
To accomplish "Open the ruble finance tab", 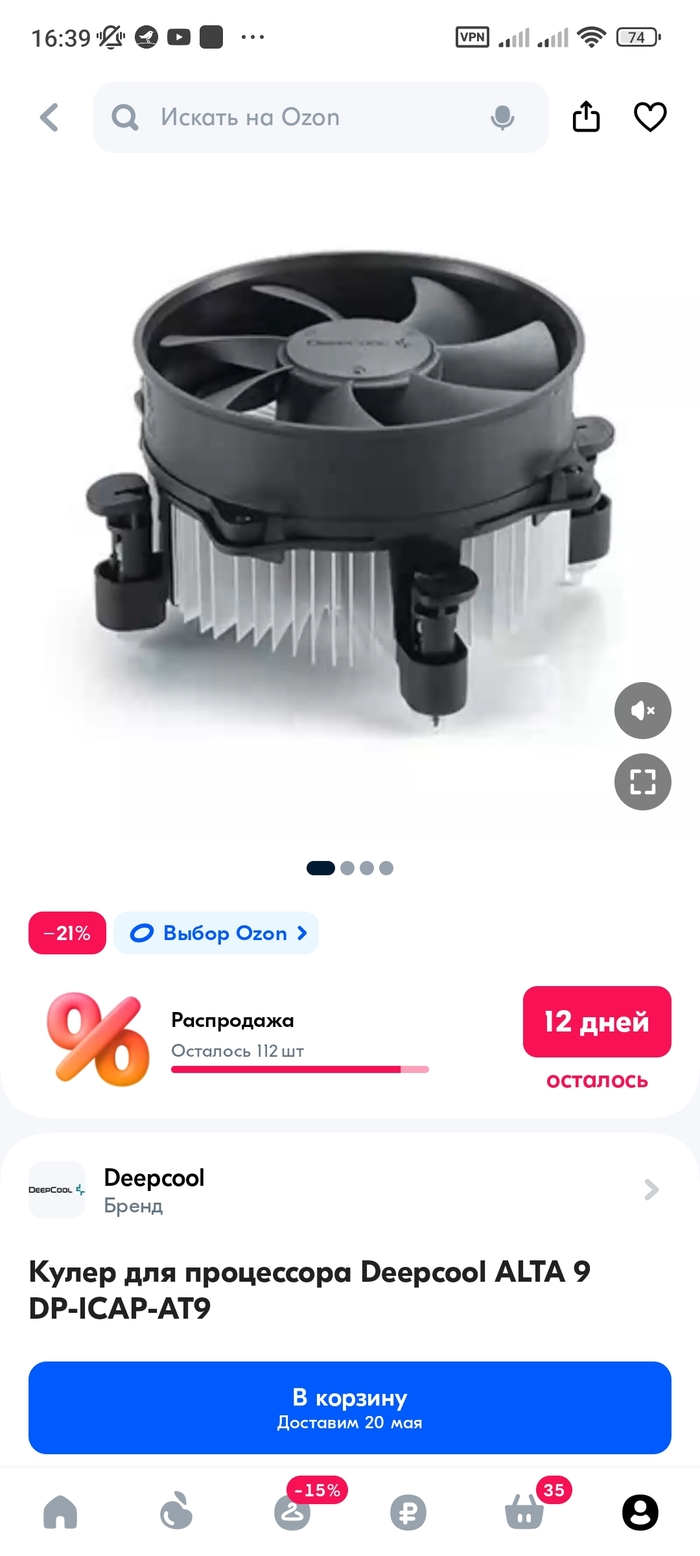I will (408, 1513).
